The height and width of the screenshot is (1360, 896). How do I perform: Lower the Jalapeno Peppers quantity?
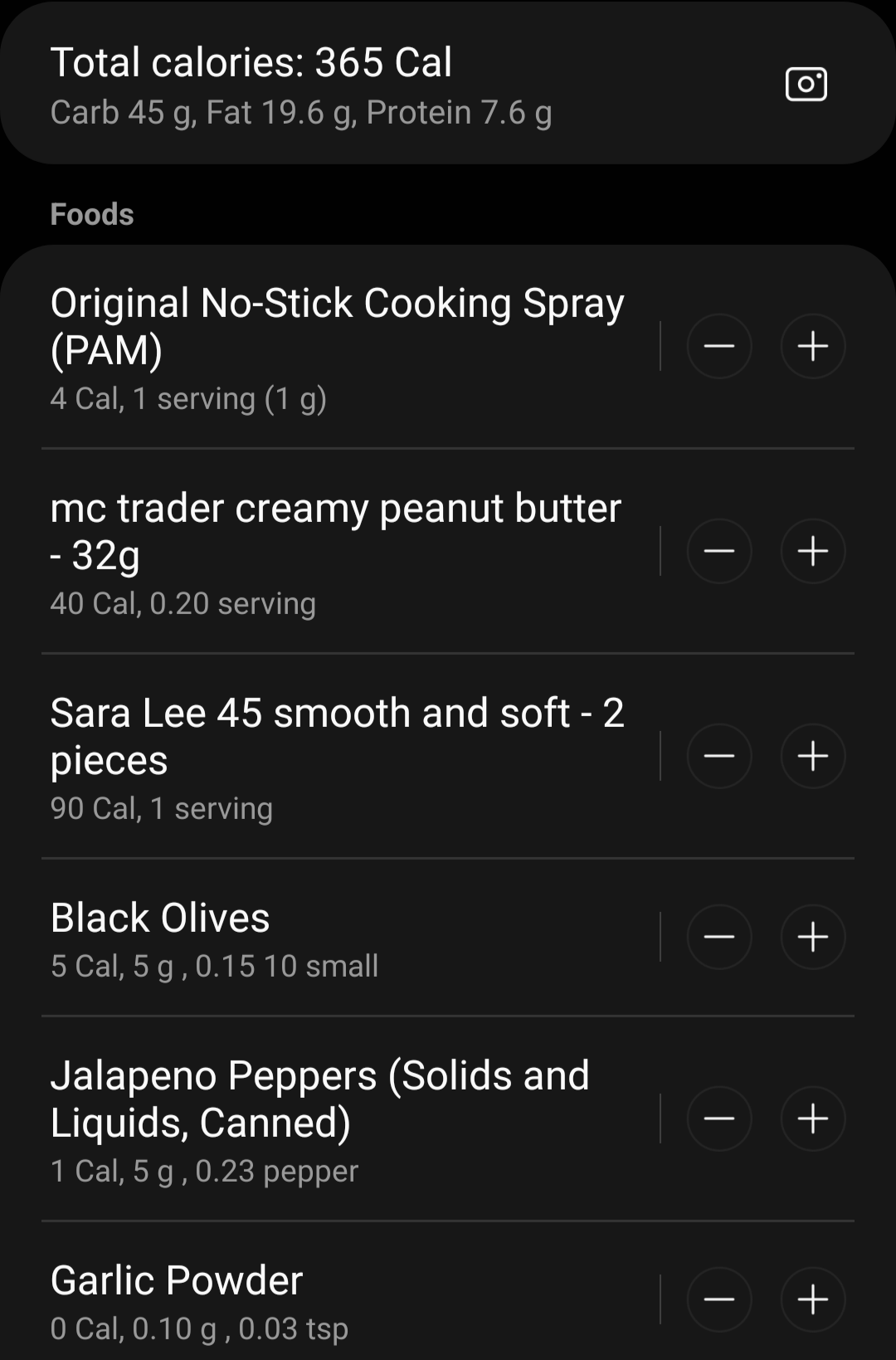[719, 1119]
